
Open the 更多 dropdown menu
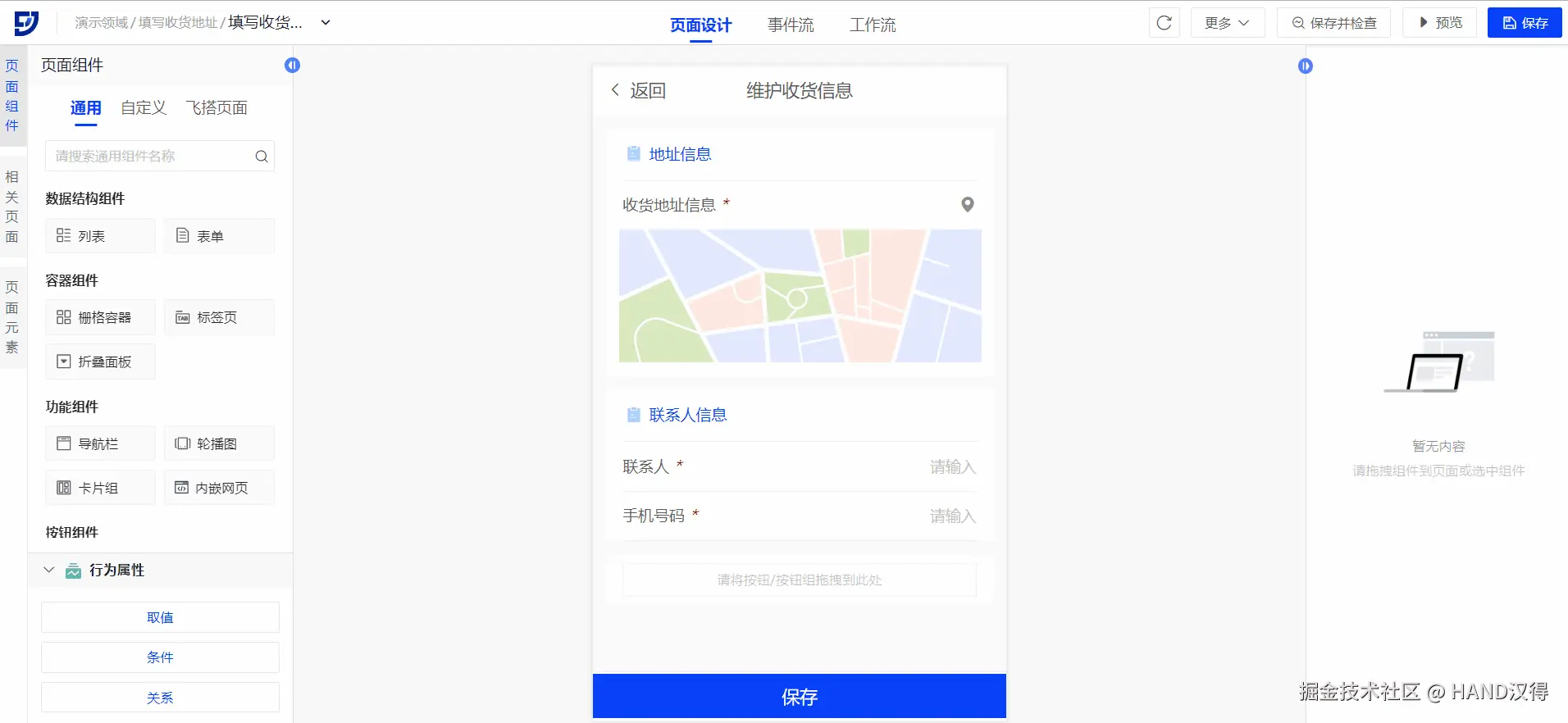(x=1227, y=23)
